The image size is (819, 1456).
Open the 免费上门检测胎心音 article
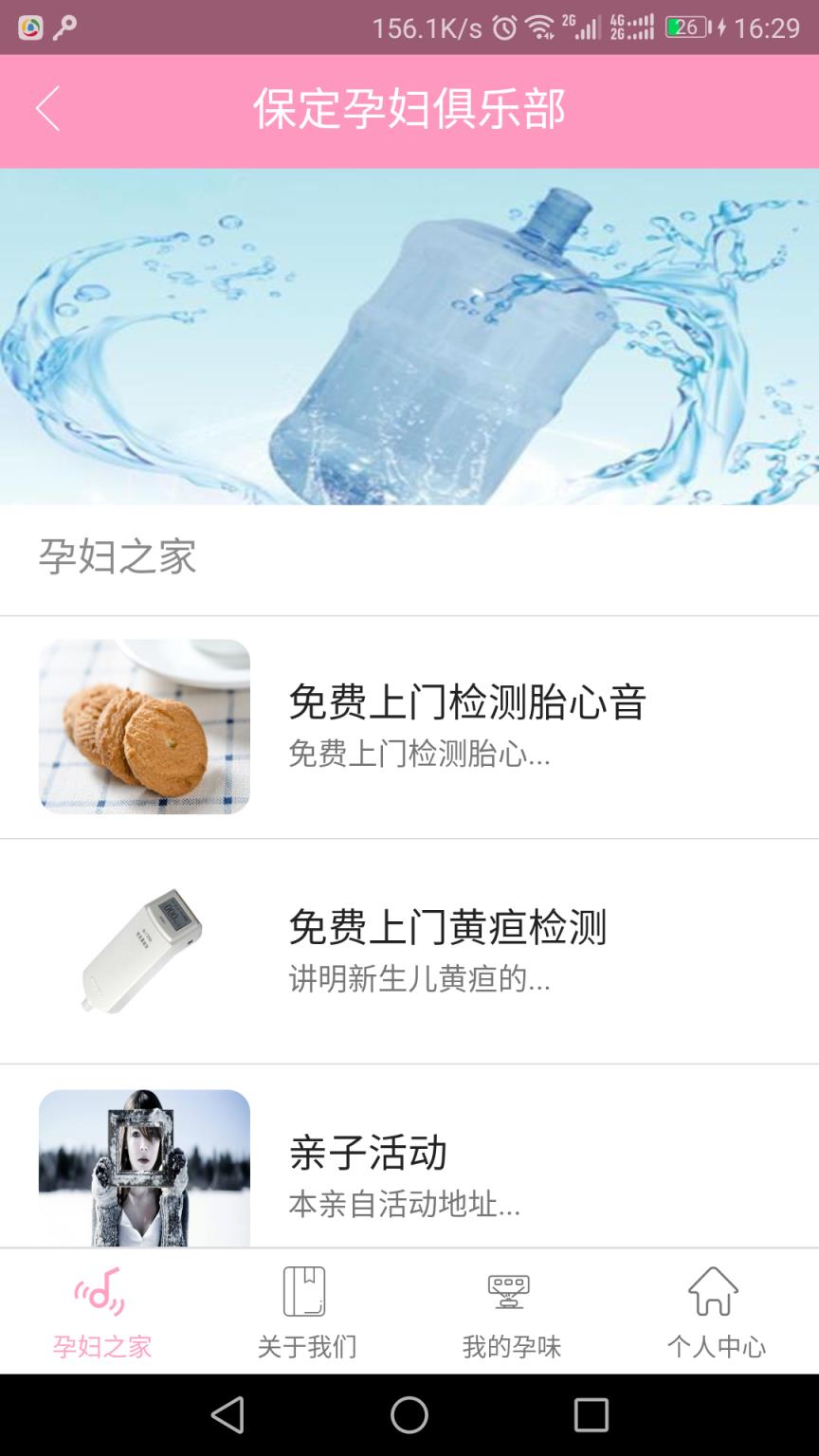[x=409, y=725]
